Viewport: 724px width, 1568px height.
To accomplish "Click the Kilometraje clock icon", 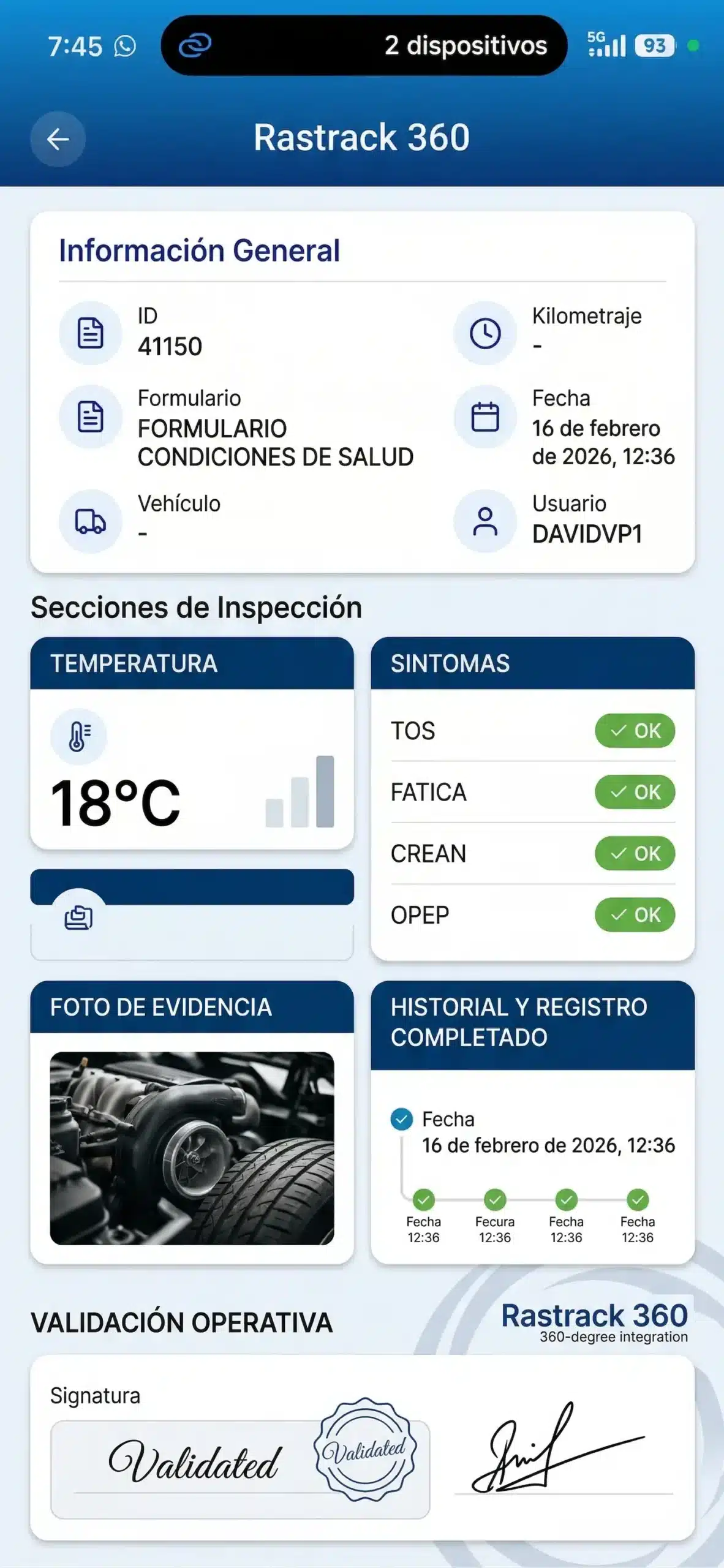I will coord(486,333).
